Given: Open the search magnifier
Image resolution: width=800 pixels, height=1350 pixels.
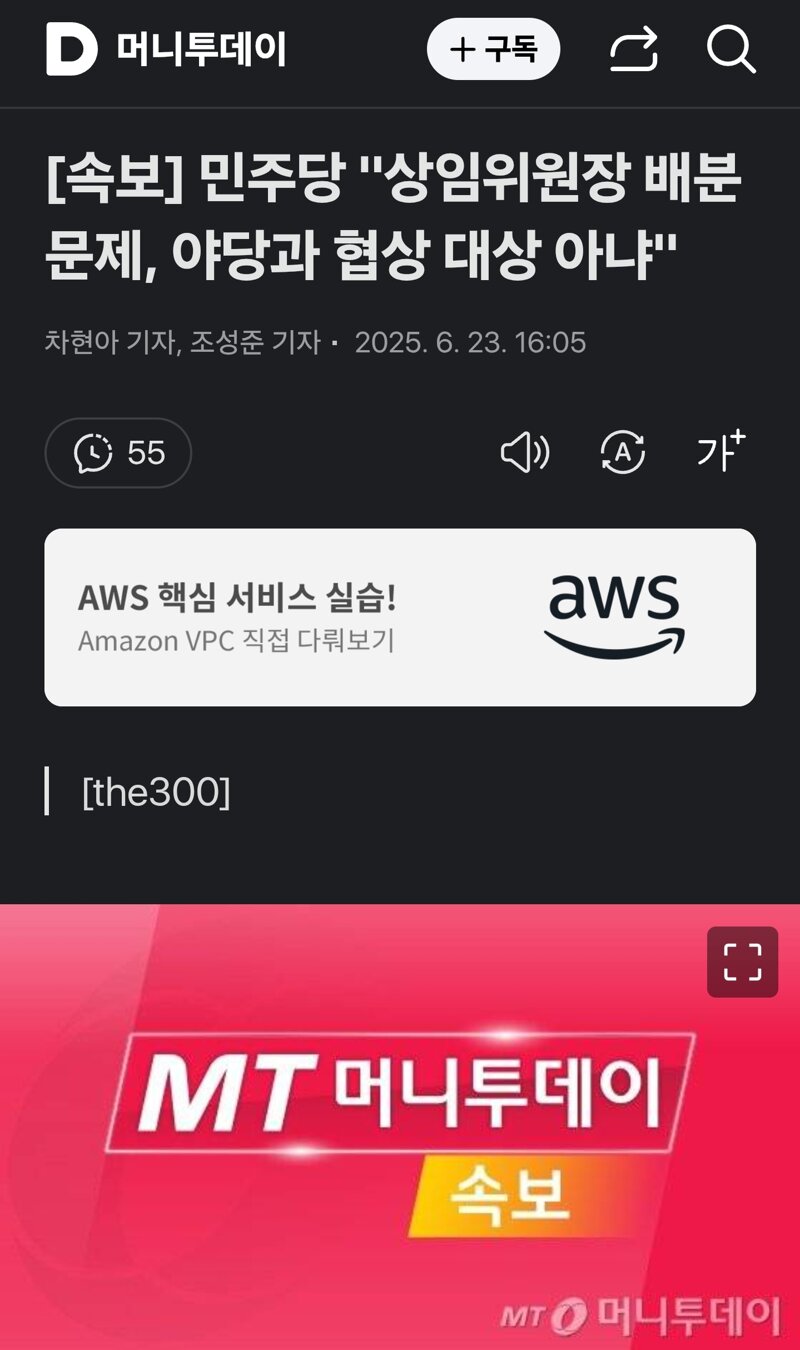Looking at the screenshot, I should 731,49.
